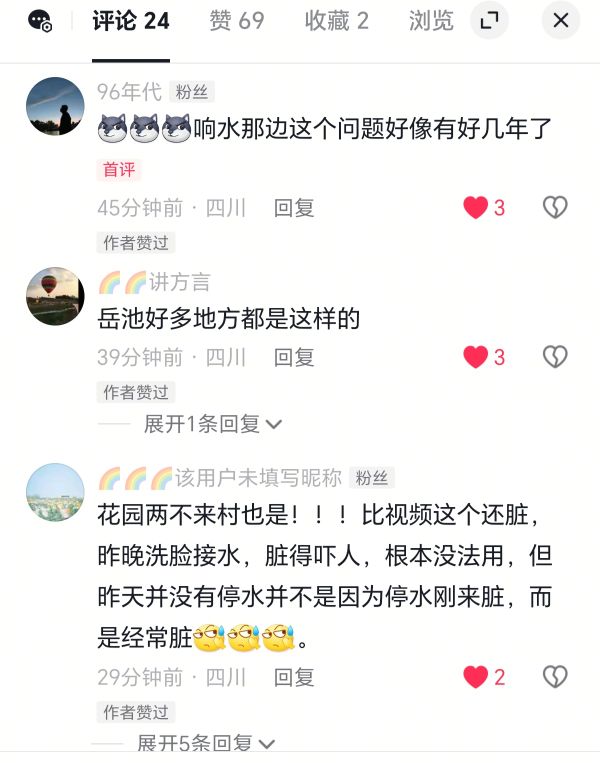Viewport: 600px width, 763px height.
Task: Open the comment settings icon
Action: tap(40, 21)
